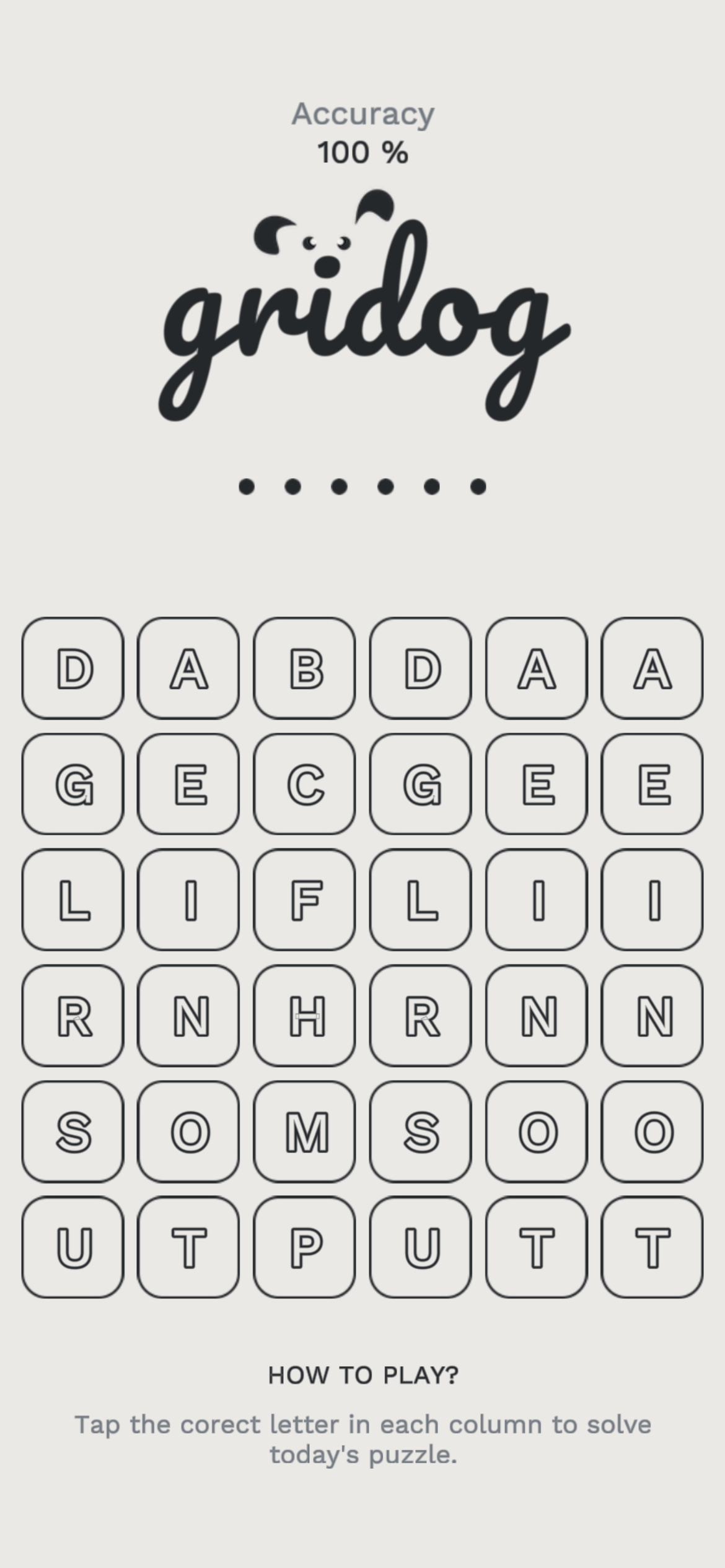Select S in the first column
Viewport: 725px width, 1568px height.
click(72, 1131)
